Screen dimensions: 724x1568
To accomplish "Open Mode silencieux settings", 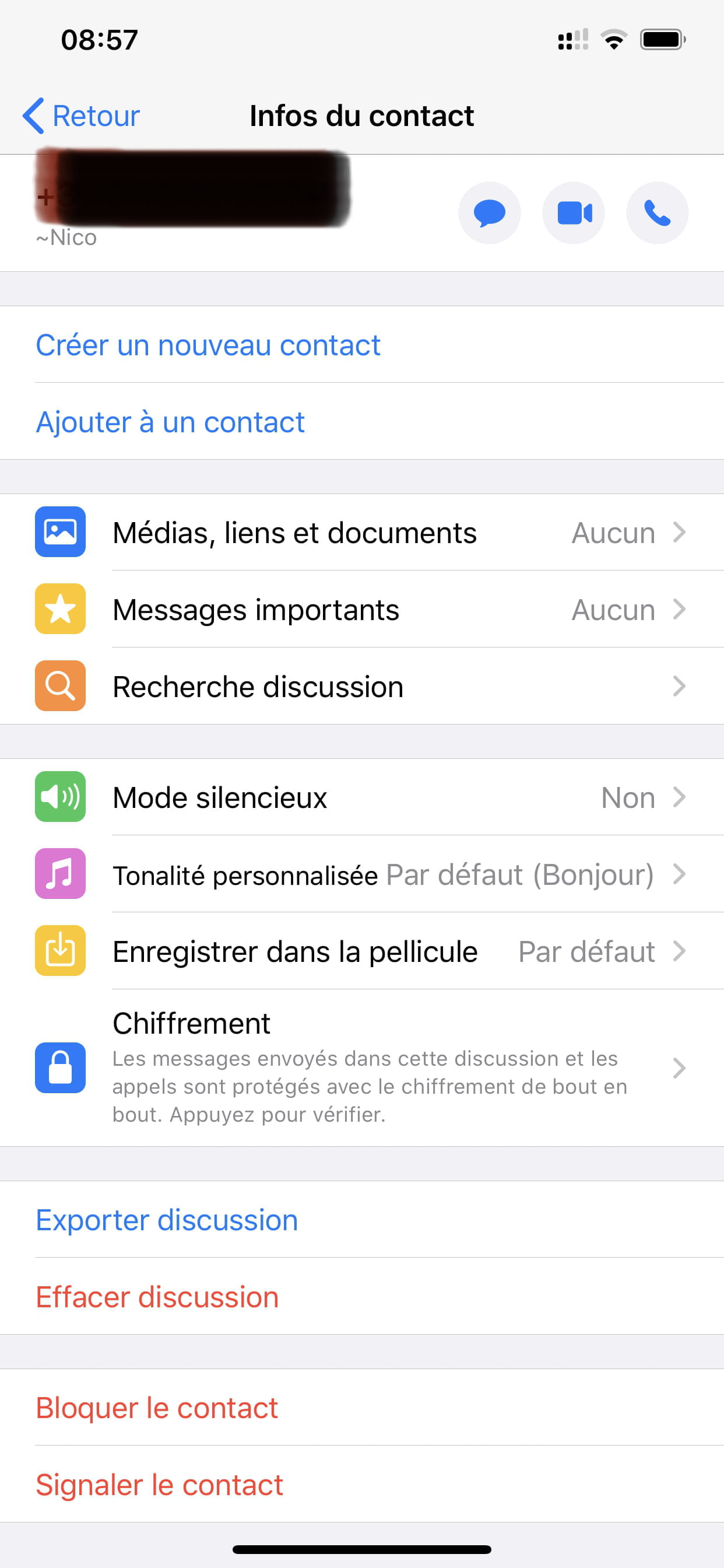I will point(362,797).
